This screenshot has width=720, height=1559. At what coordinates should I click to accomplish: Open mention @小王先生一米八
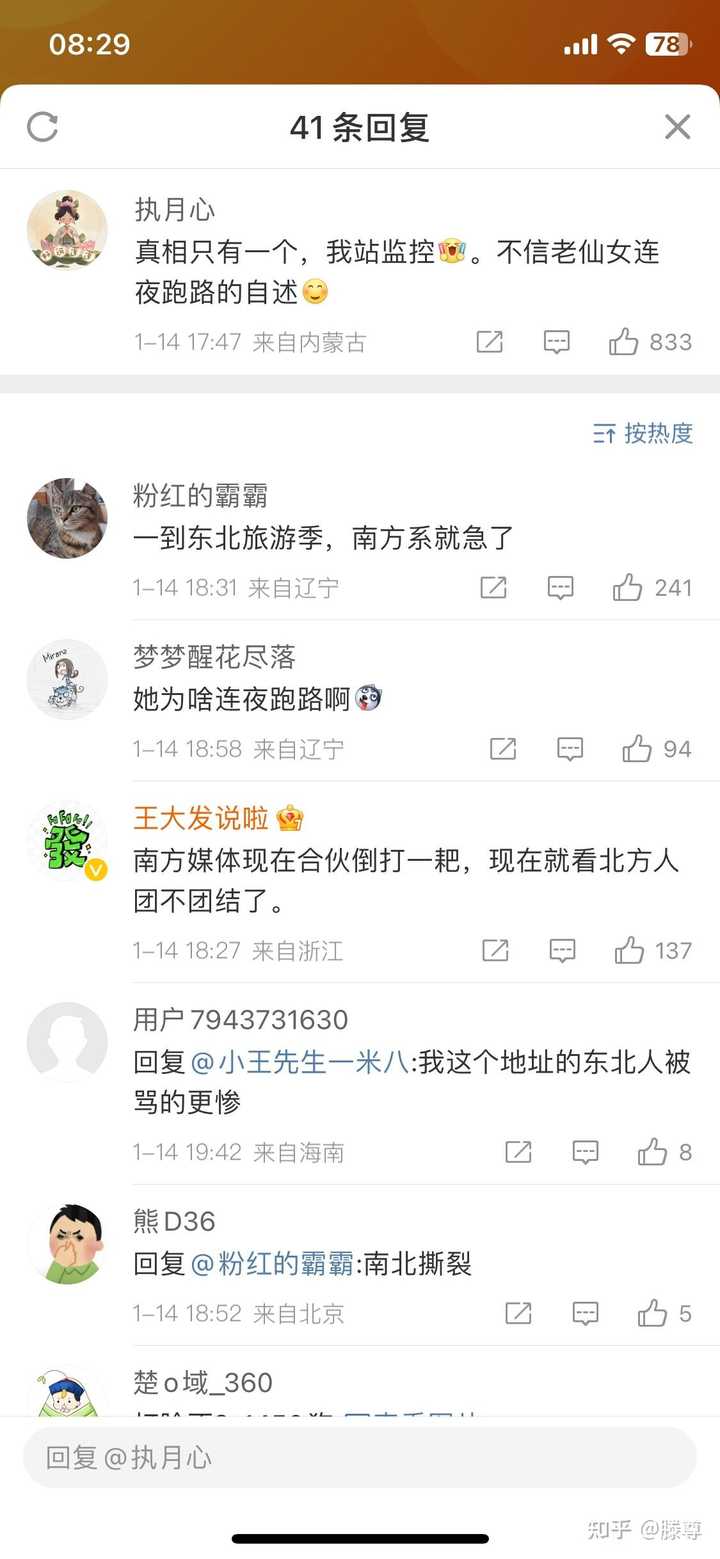coord(300,1062)
